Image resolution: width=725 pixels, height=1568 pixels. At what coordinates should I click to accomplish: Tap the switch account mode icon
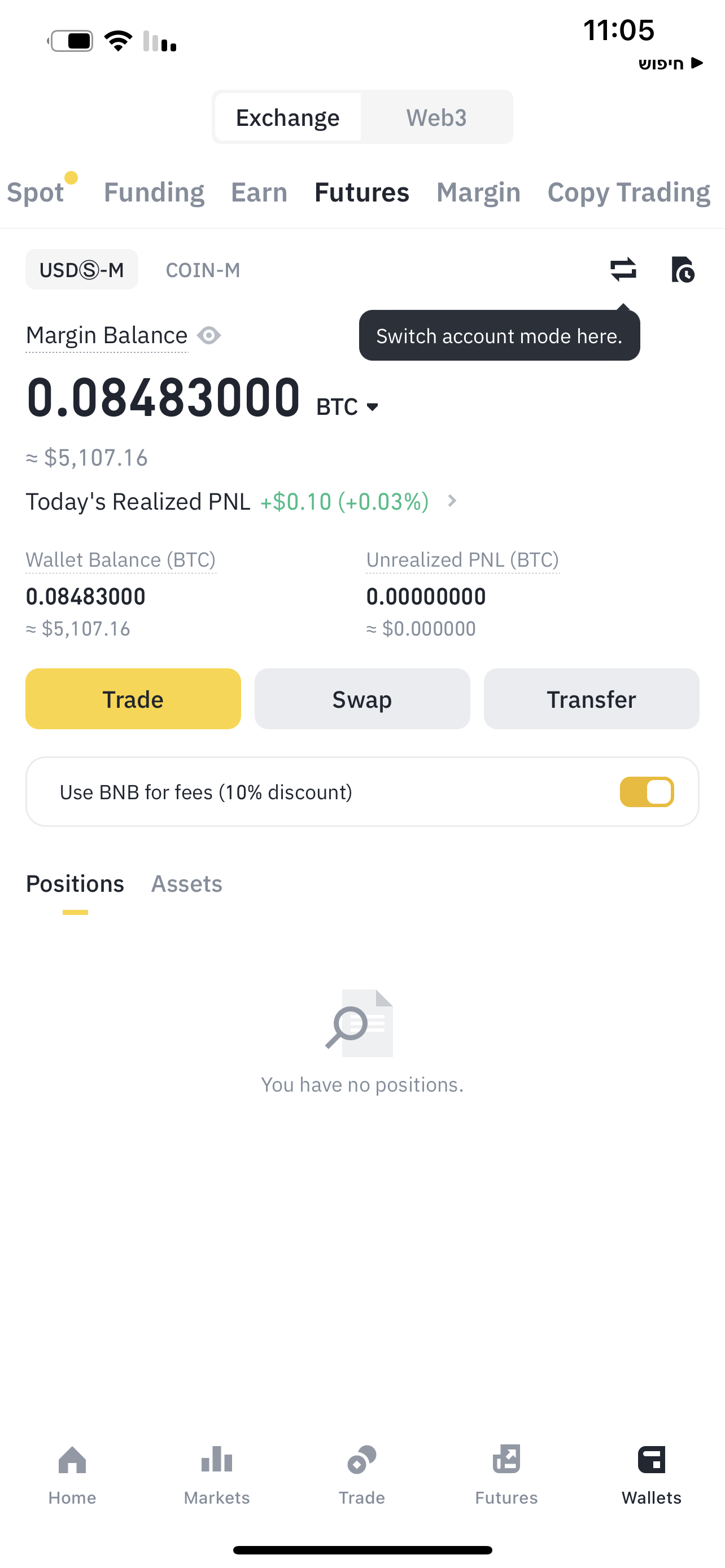click(x=623, y=269)
